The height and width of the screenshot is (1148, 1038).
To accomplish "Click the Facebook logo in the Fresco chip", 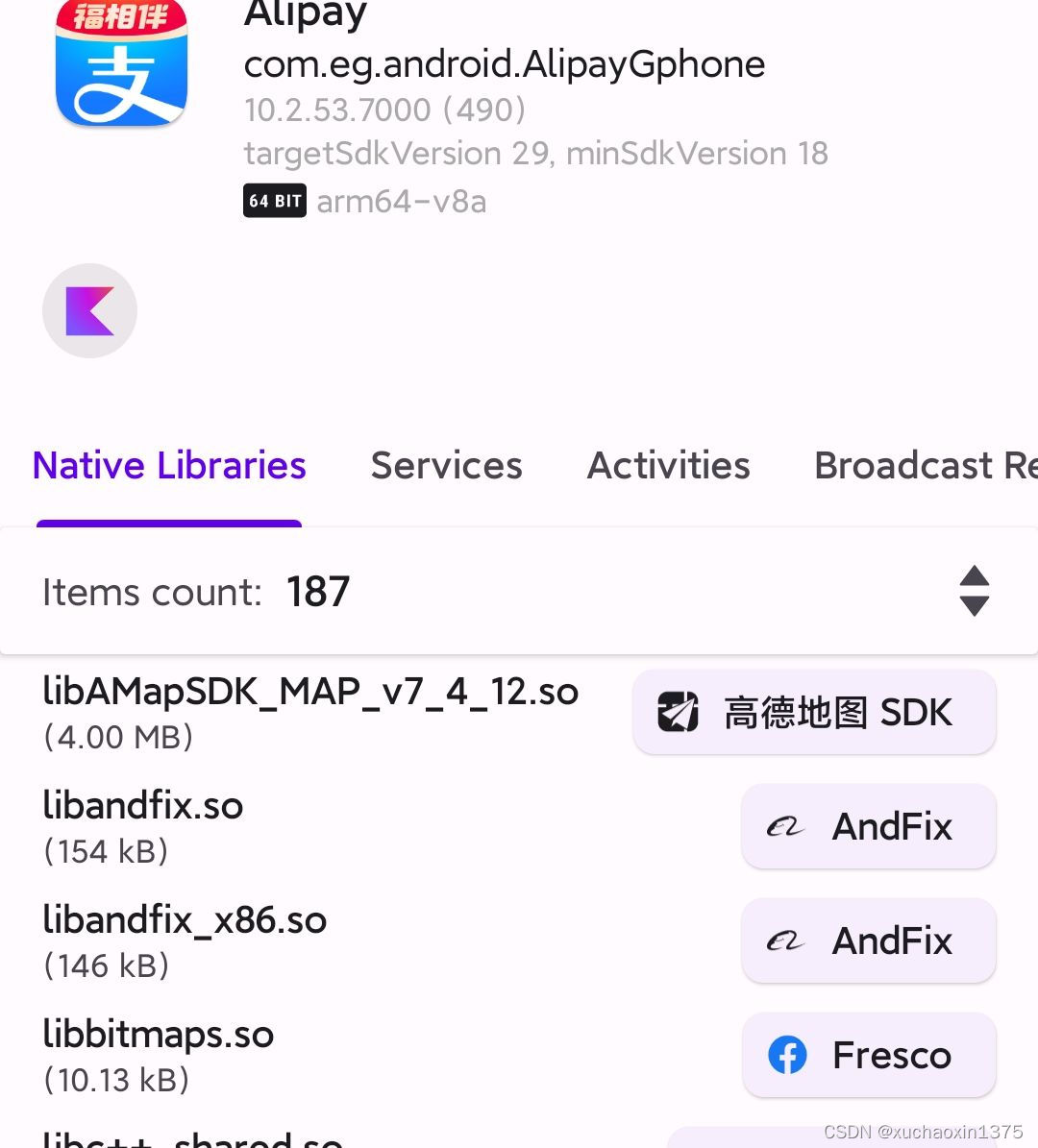I will pyautogui.click(x=788, y=1055).
